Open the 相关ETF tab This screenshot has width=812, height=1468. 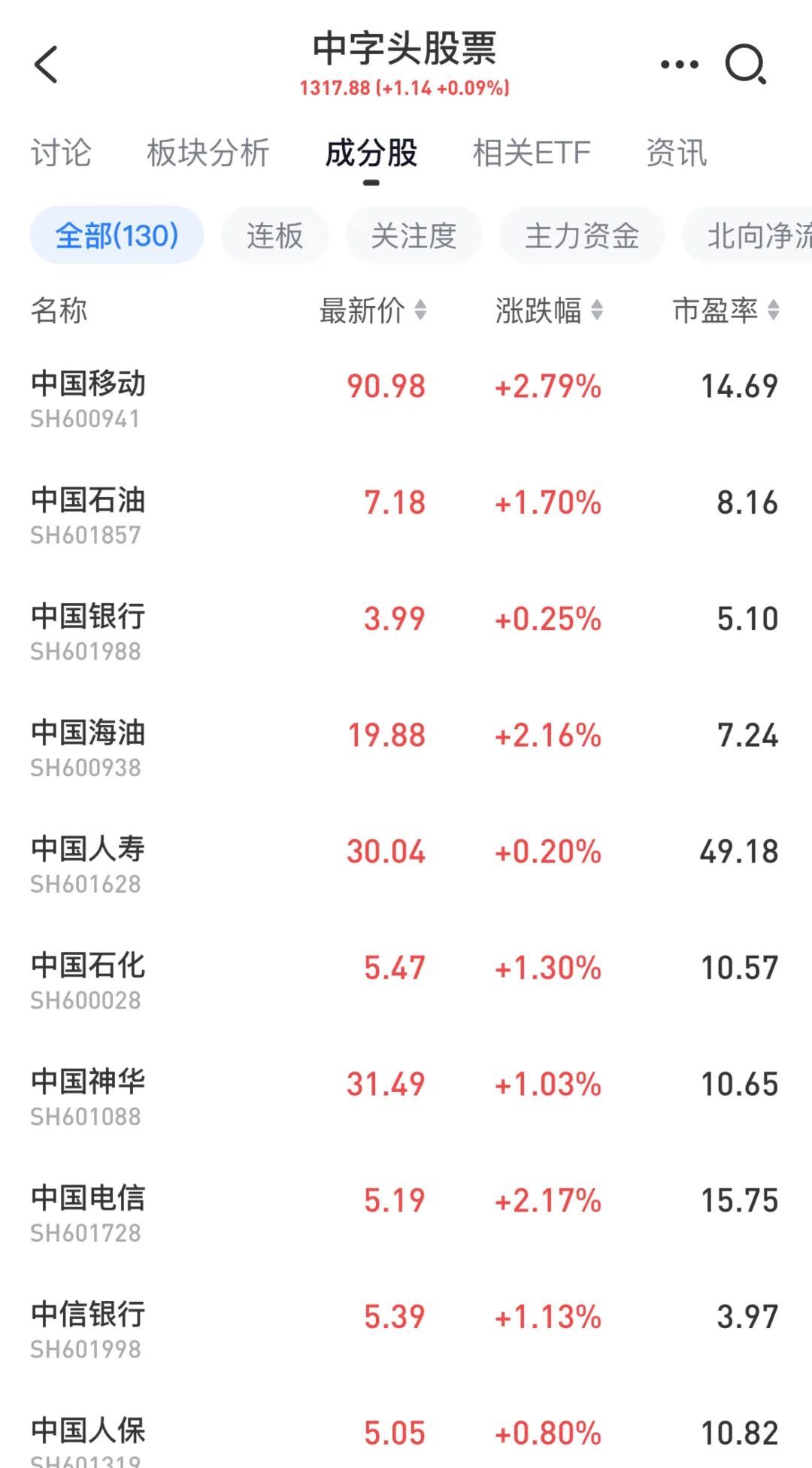point(530,153)
